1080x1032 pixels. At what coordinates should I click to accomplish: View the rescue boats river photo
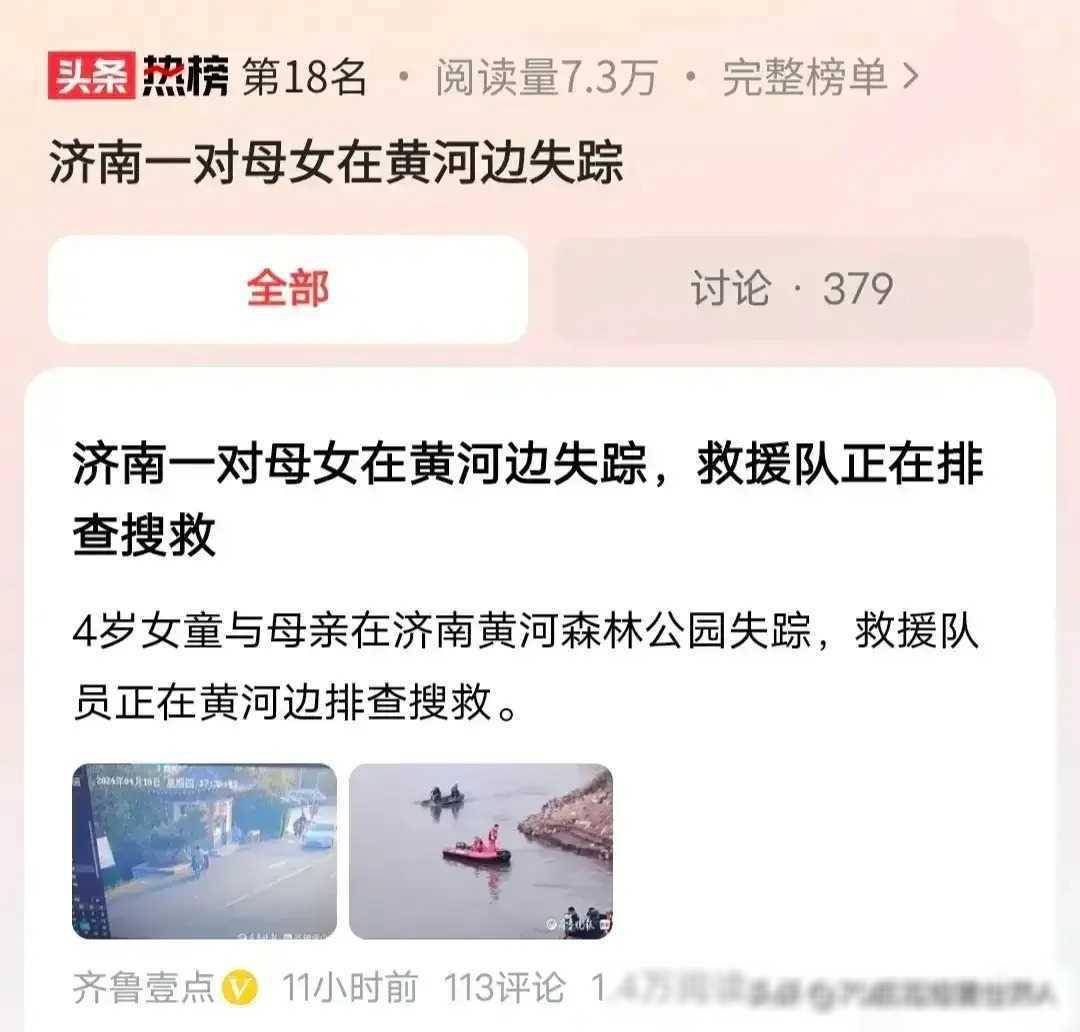[x=481, y=851]
